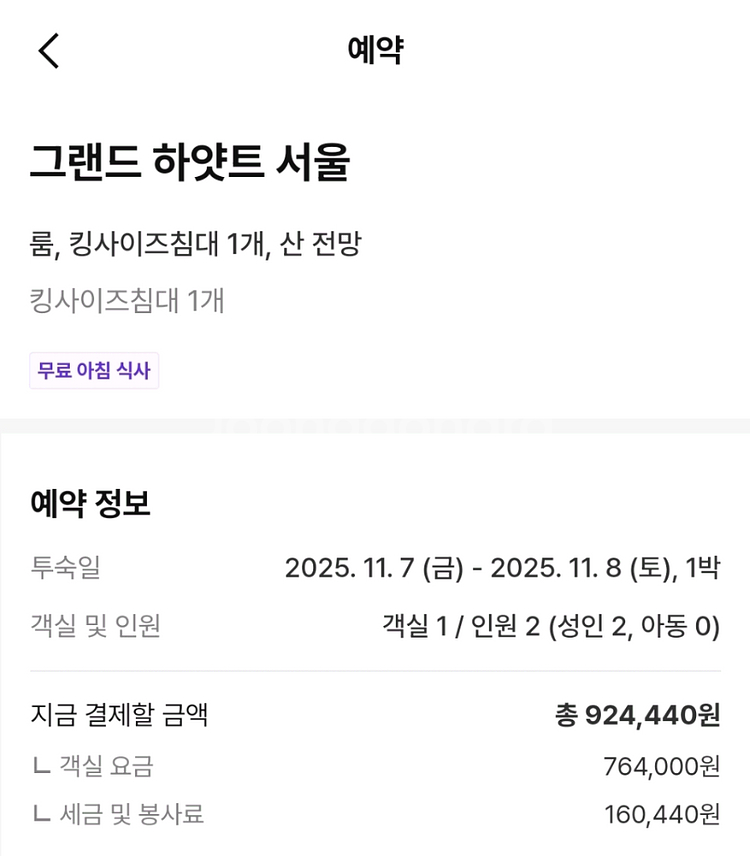Tap the 투숙일 stay dates label
Viewport: 750px width, 856px height.
61,566
